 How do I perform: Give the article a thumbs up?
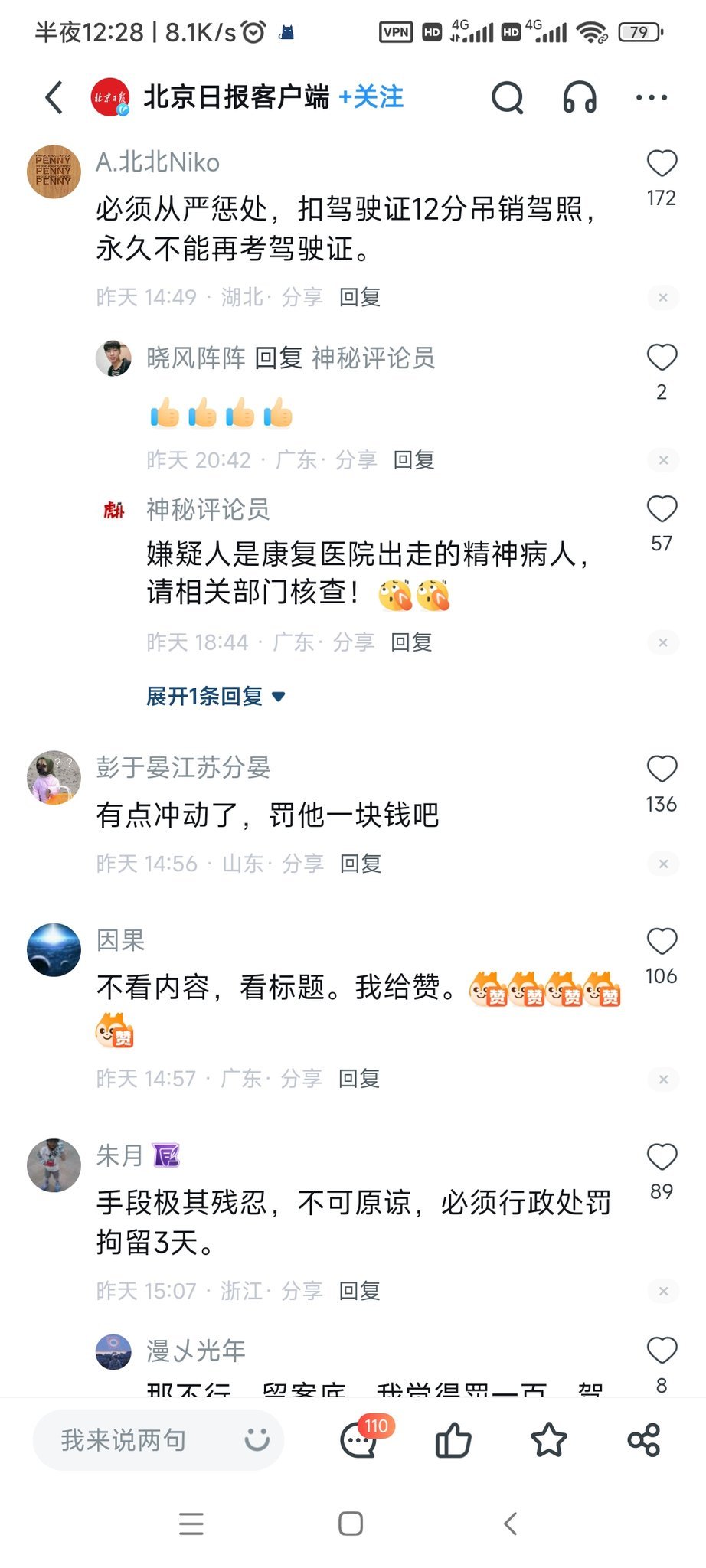[x=453, y=1440]
